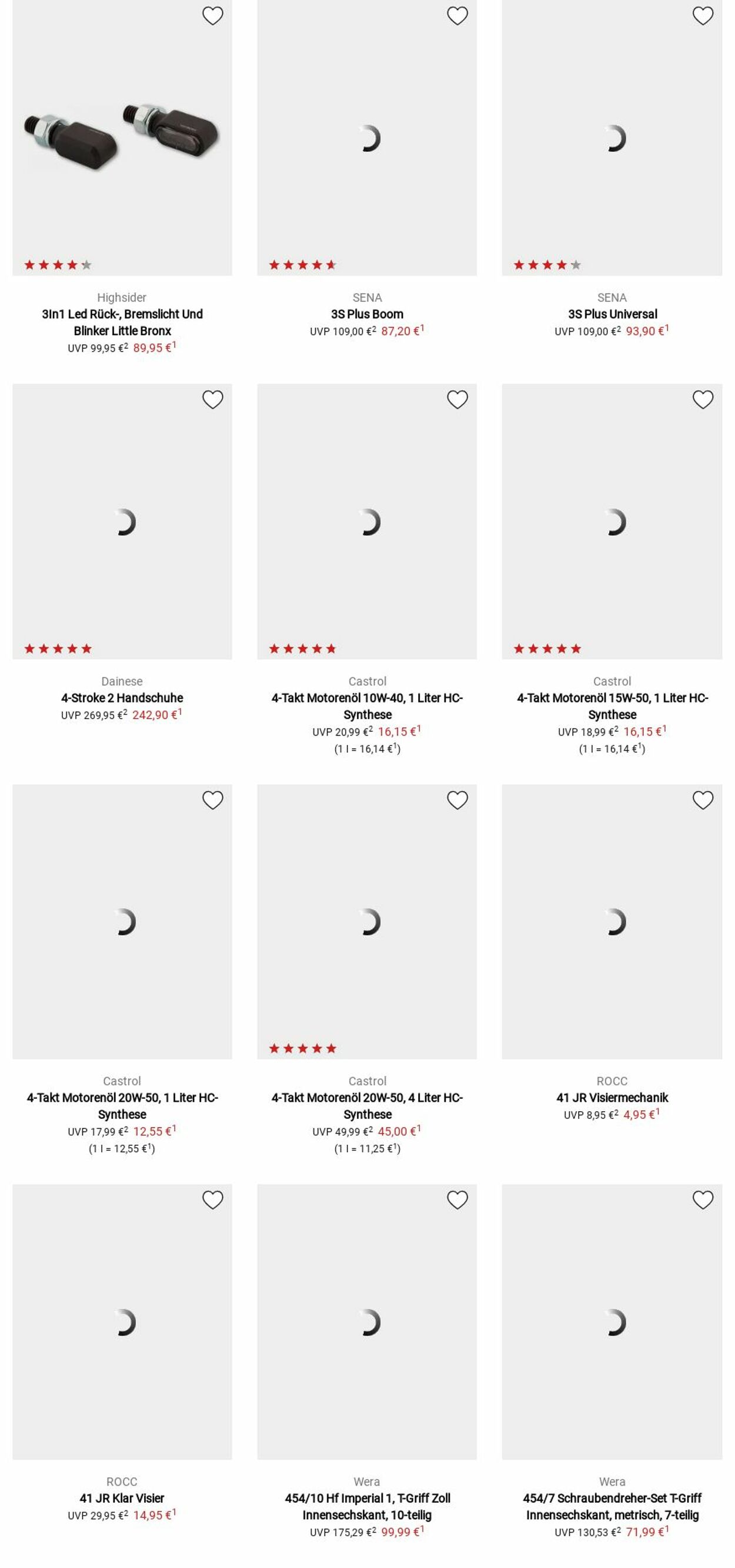Open Wera 454/7 Schraubendreher-Set product
The image size is (735, 1568).
click(x=612, y=1506)
